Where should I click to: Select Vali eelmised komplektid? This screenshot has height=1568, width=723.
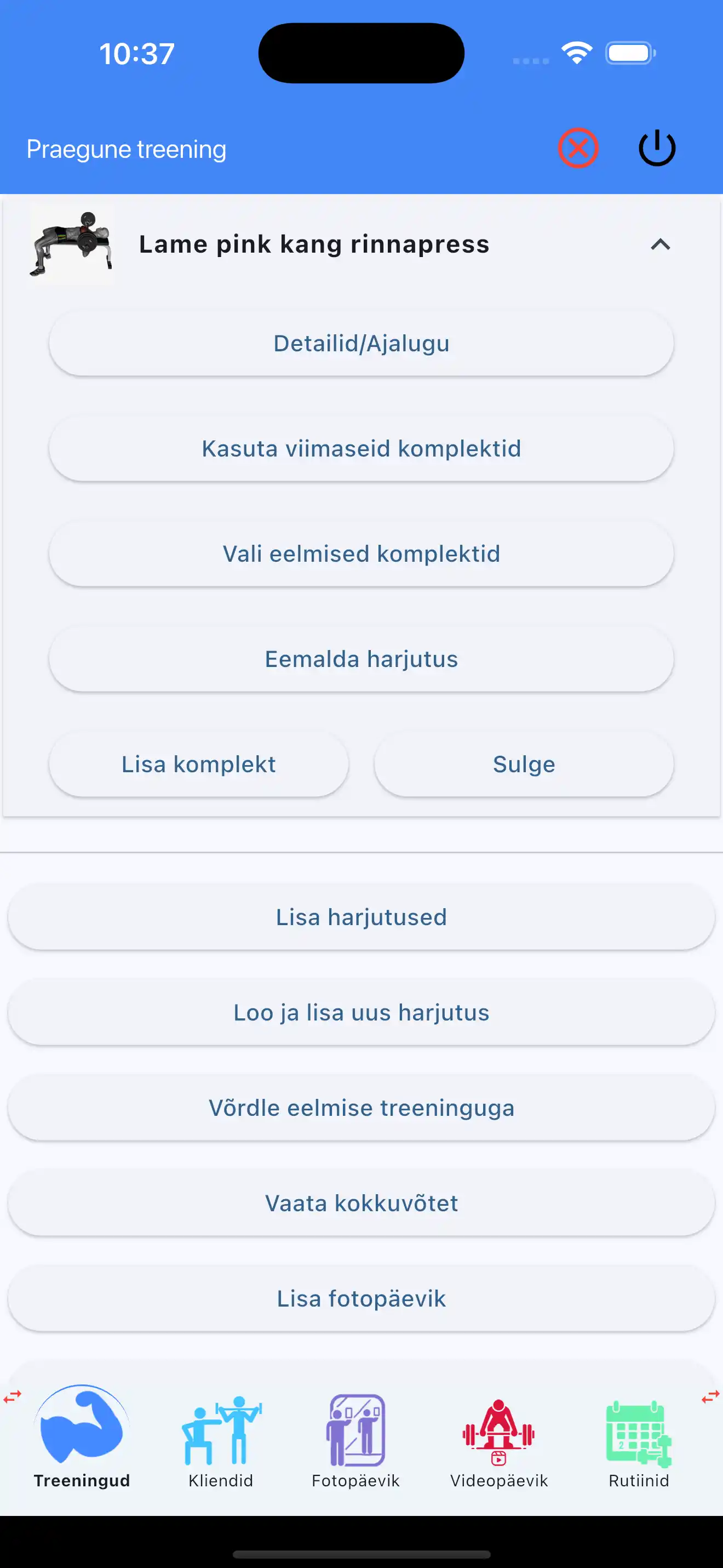361,554
